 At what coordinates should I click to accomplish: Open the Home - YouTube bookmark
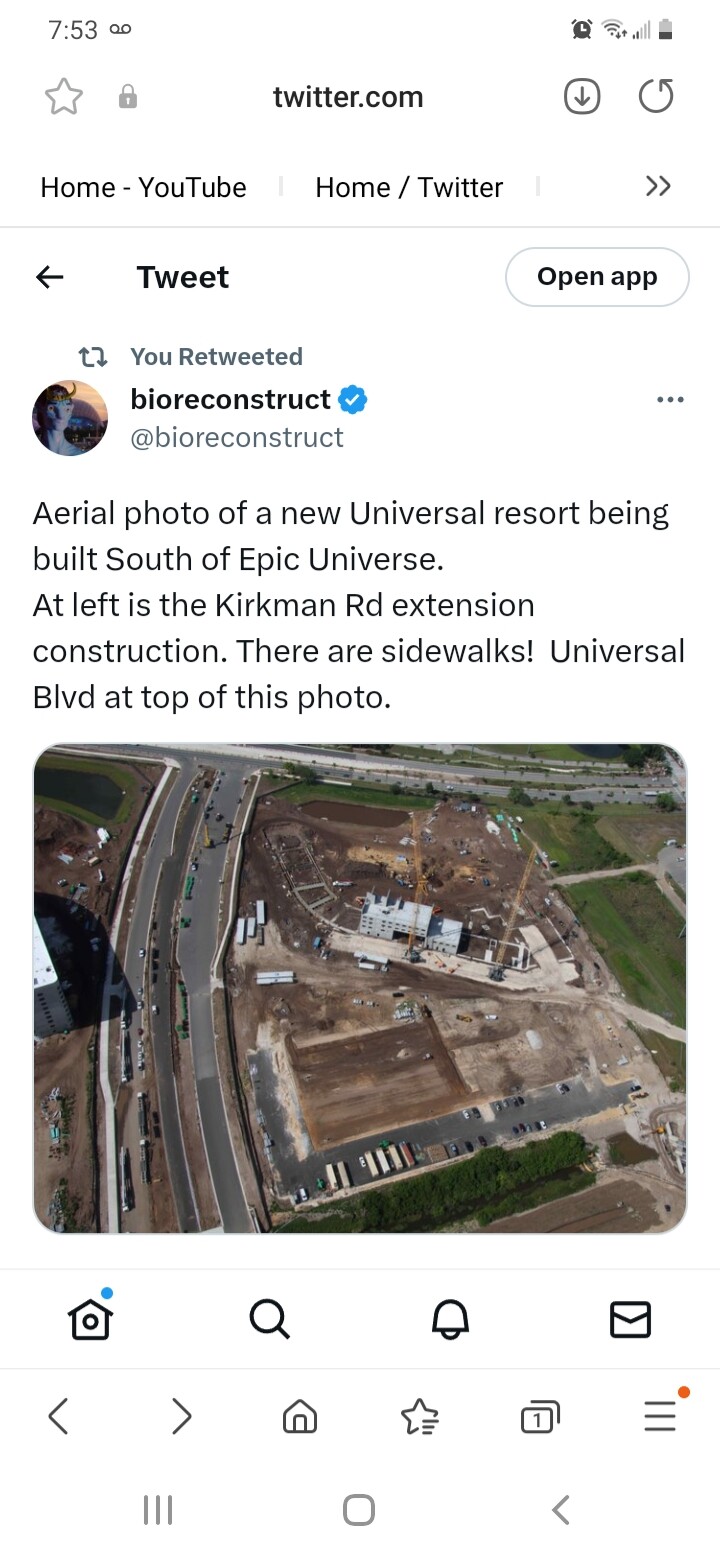point(143,187)
